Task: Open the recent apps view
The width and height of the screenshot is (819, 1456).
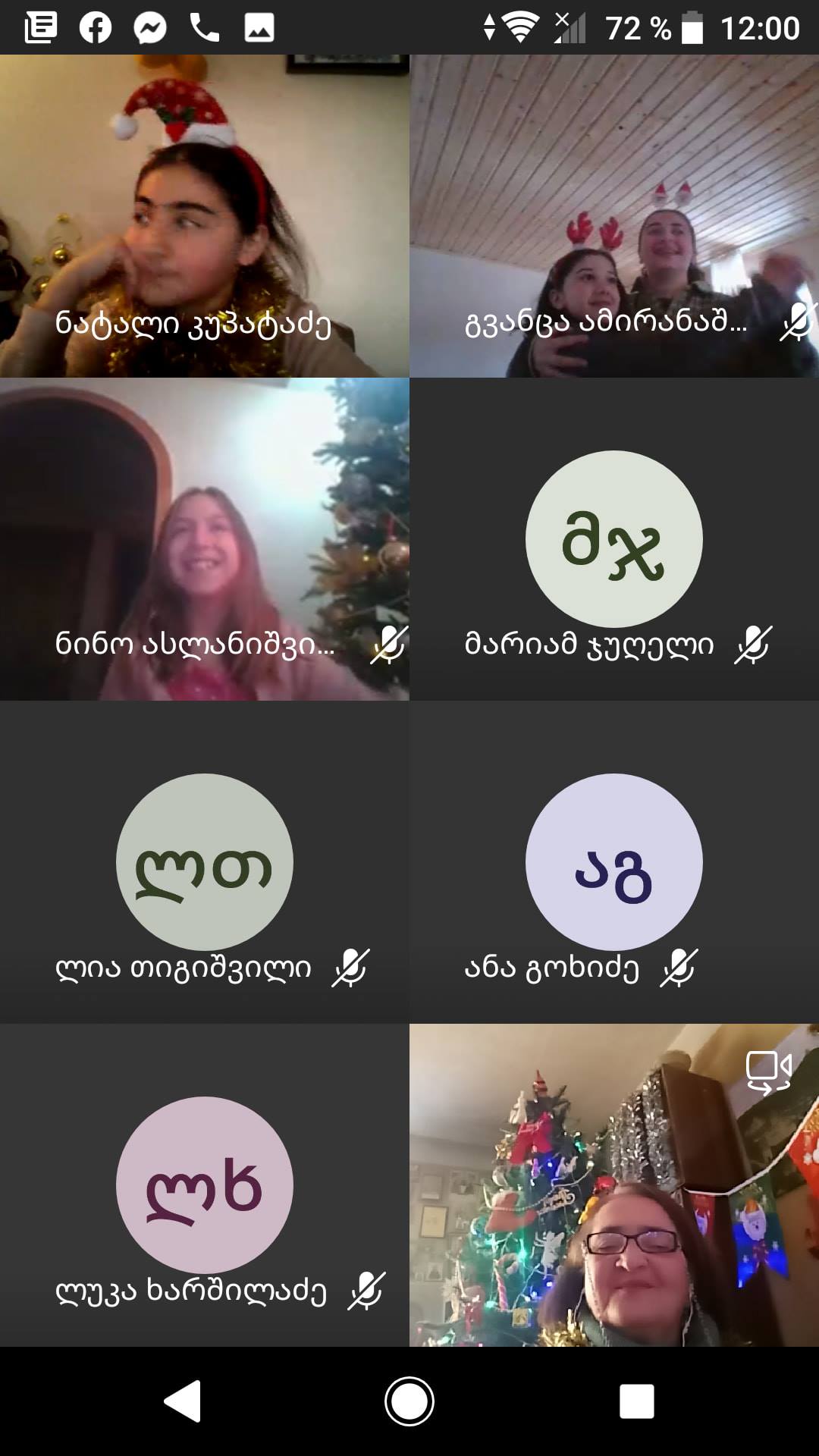Action: [636, 1401]
